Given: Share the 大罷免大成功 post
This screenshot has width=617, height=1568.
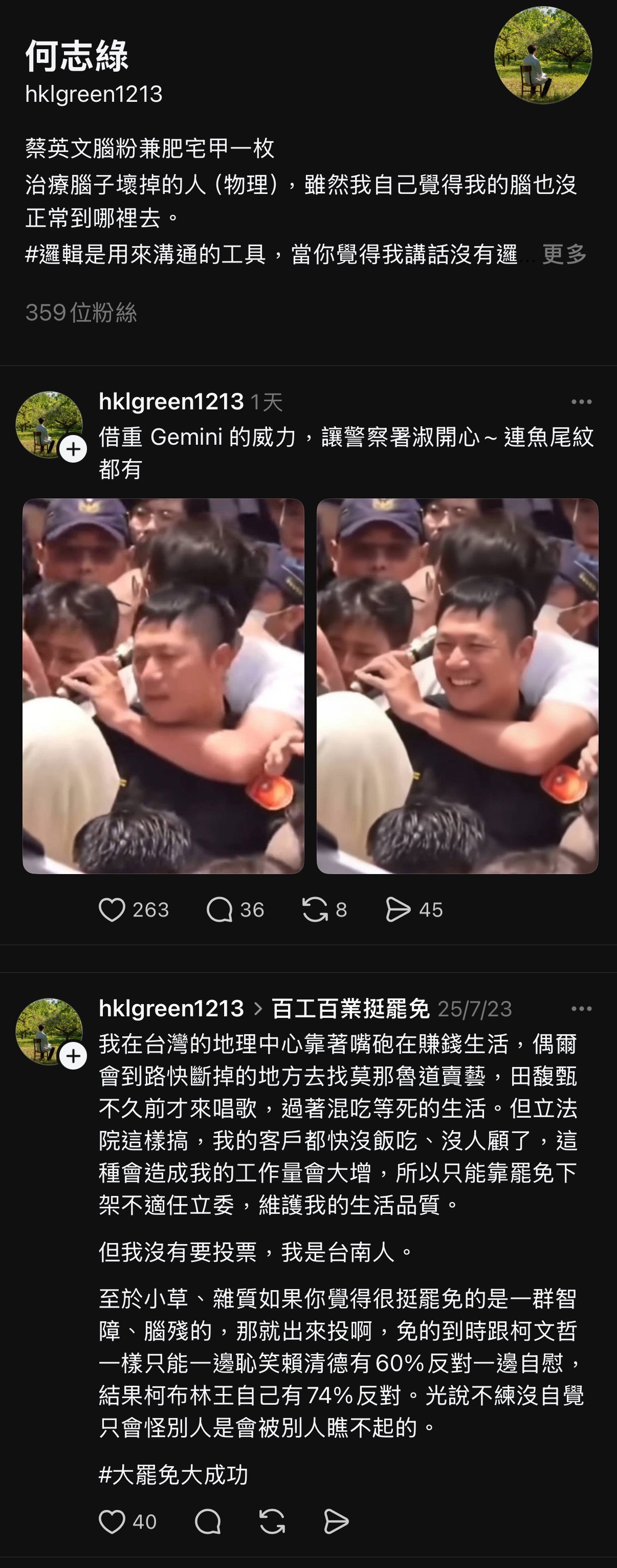Looking at the screenshot, I should [336, 1522].
